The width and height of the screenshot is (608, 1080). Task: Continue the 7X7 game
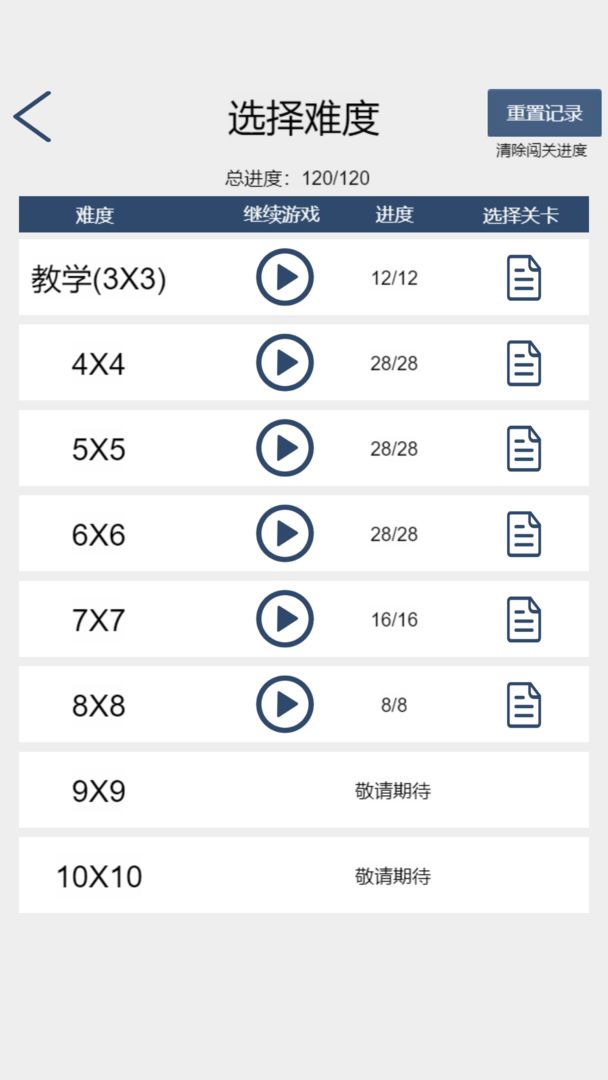(x=285, y=619)
